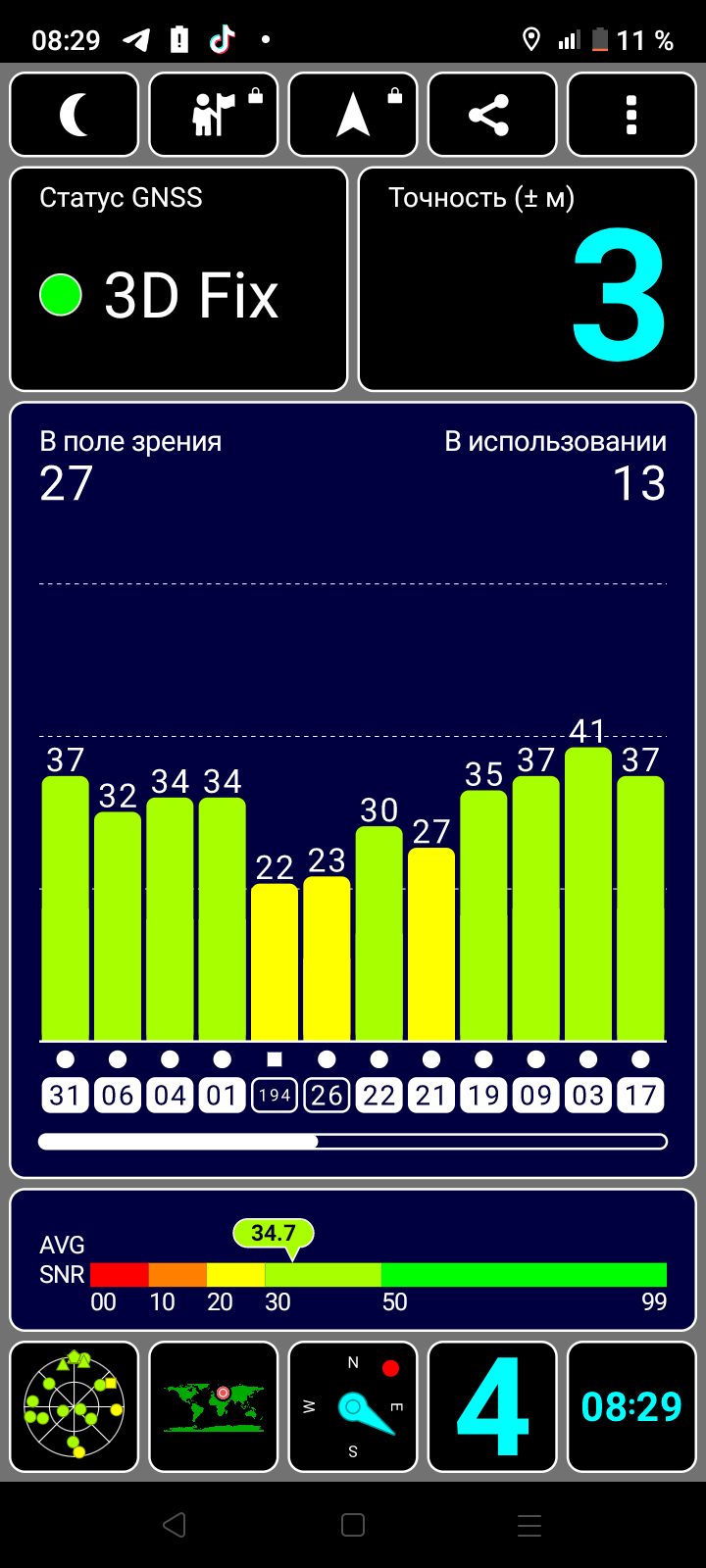Open the 08:29 time tile
This screenshot has height=1568, width=706.
click(631, 1406)
